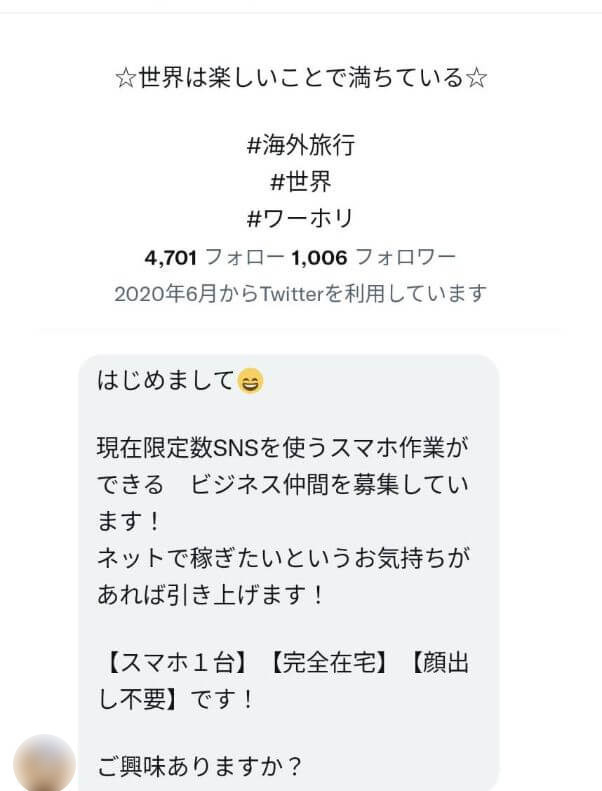Open the 1,006 フォロワー followers list
The width and height of the screenshot is (602, 791).
(x=373, y=258)
